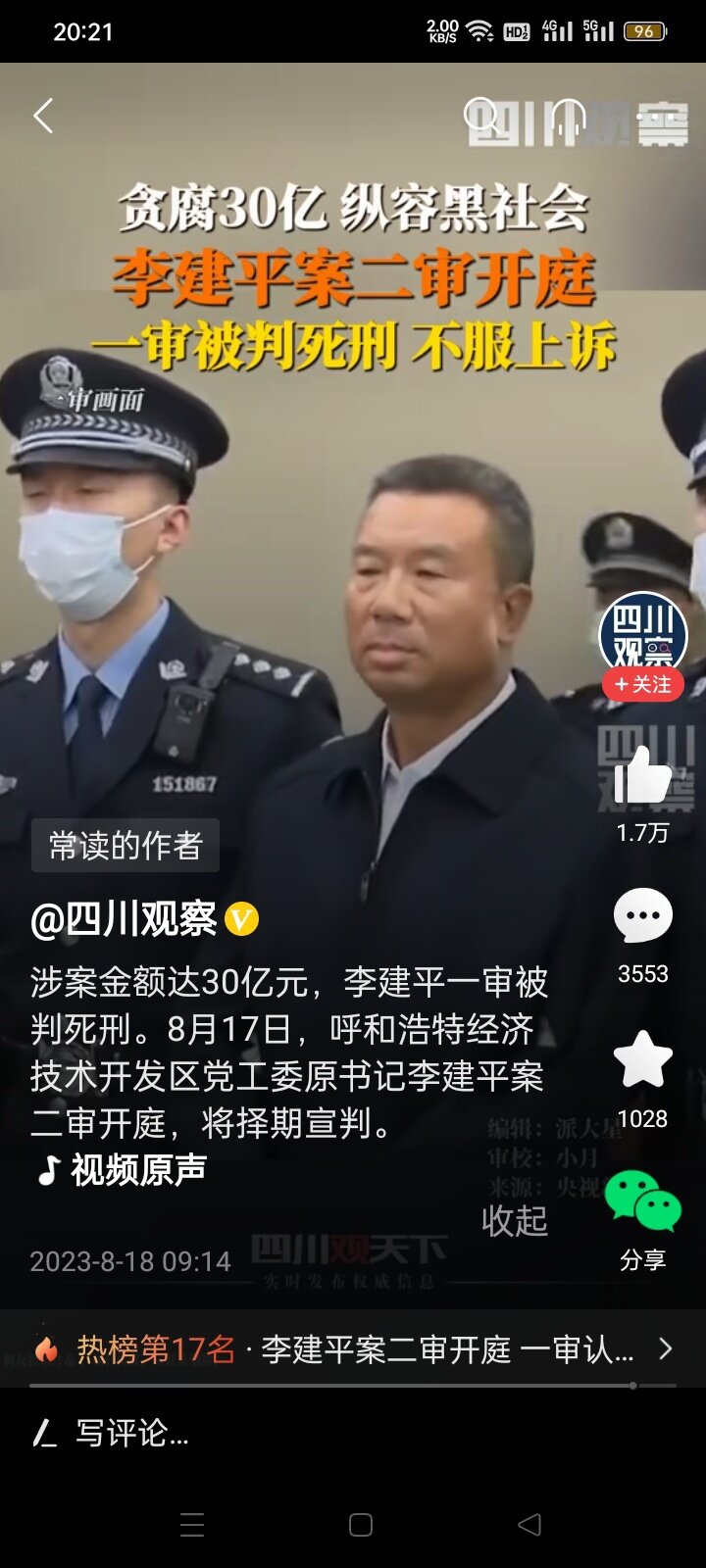Viewport: 706px width, 1568px height.
Task: Open the search icon at the top
Action: [481, 116]
